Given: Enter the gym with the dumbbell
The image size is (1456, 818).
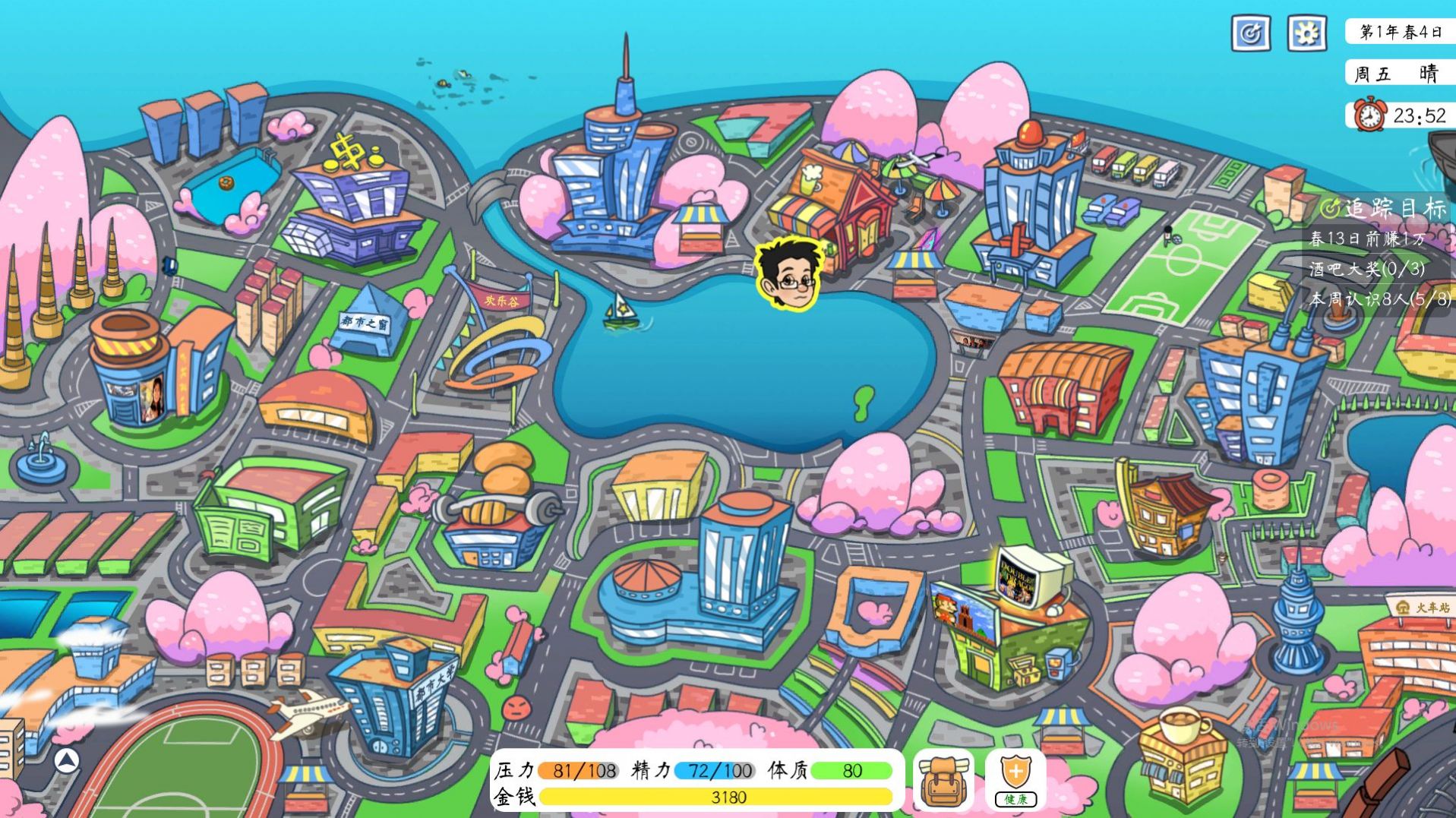Looking at the screenshot, I should [497, 516].
